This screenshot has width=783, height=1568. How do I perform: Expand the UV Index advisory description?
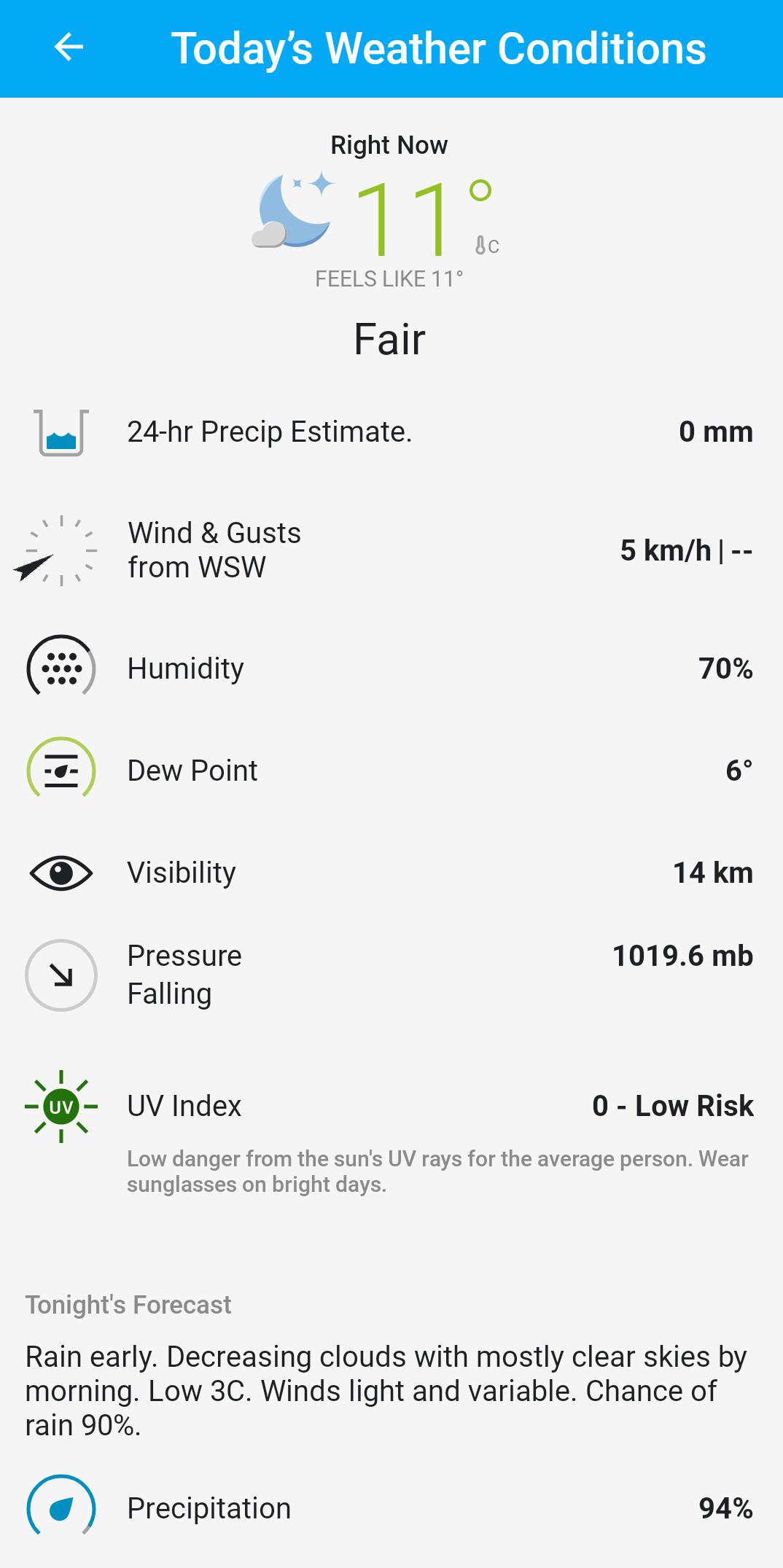point(437,1170)
